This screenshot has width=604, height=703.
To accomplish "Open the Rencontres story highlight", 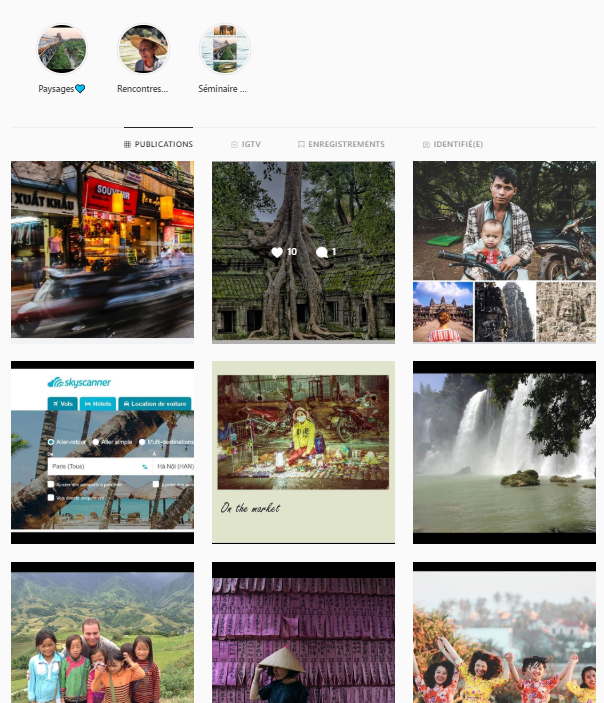I will [x=144, y=49].
